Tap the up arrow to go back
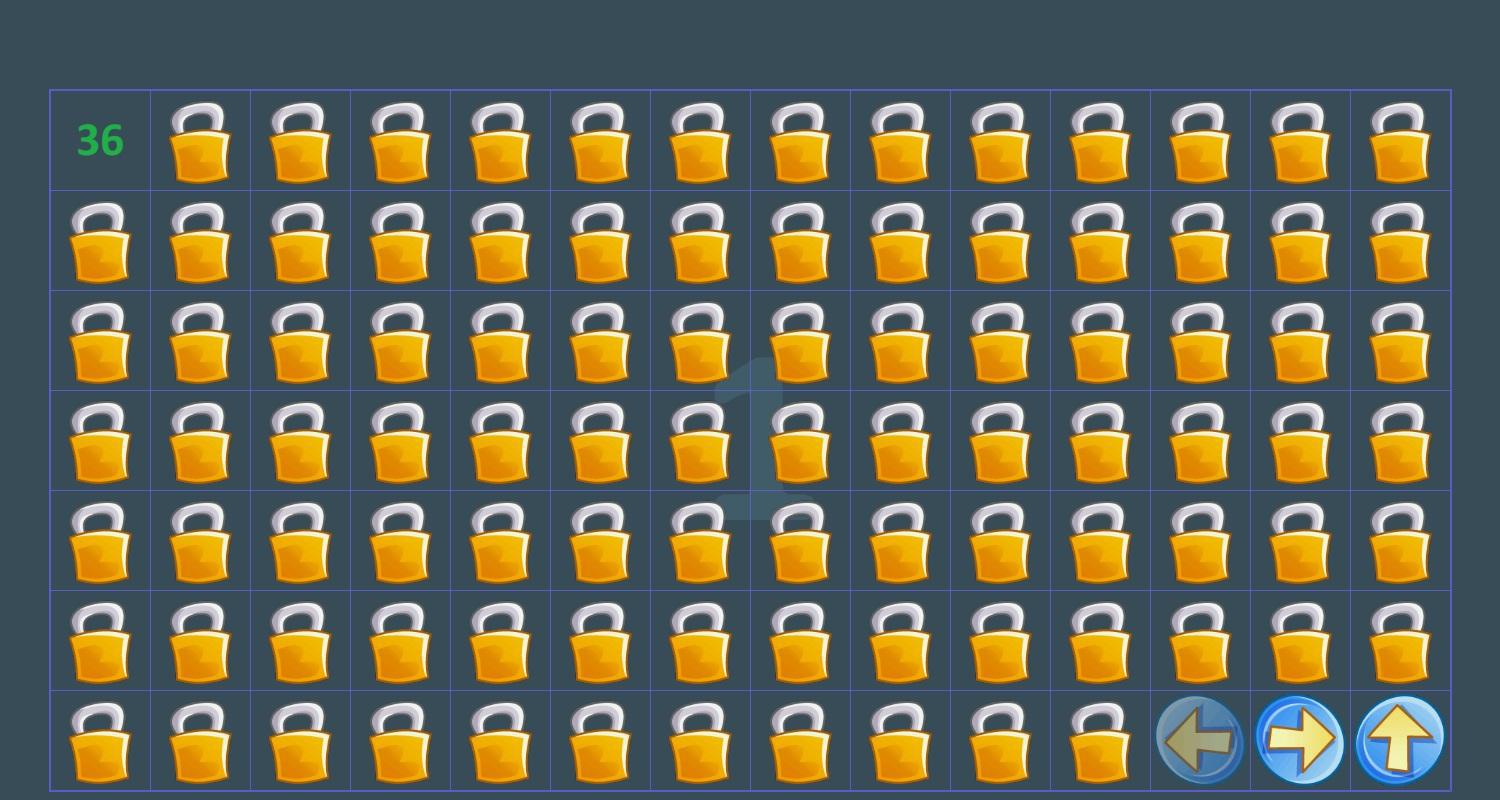Viewport: 1500px width, 800px height. pos(1399,740)
